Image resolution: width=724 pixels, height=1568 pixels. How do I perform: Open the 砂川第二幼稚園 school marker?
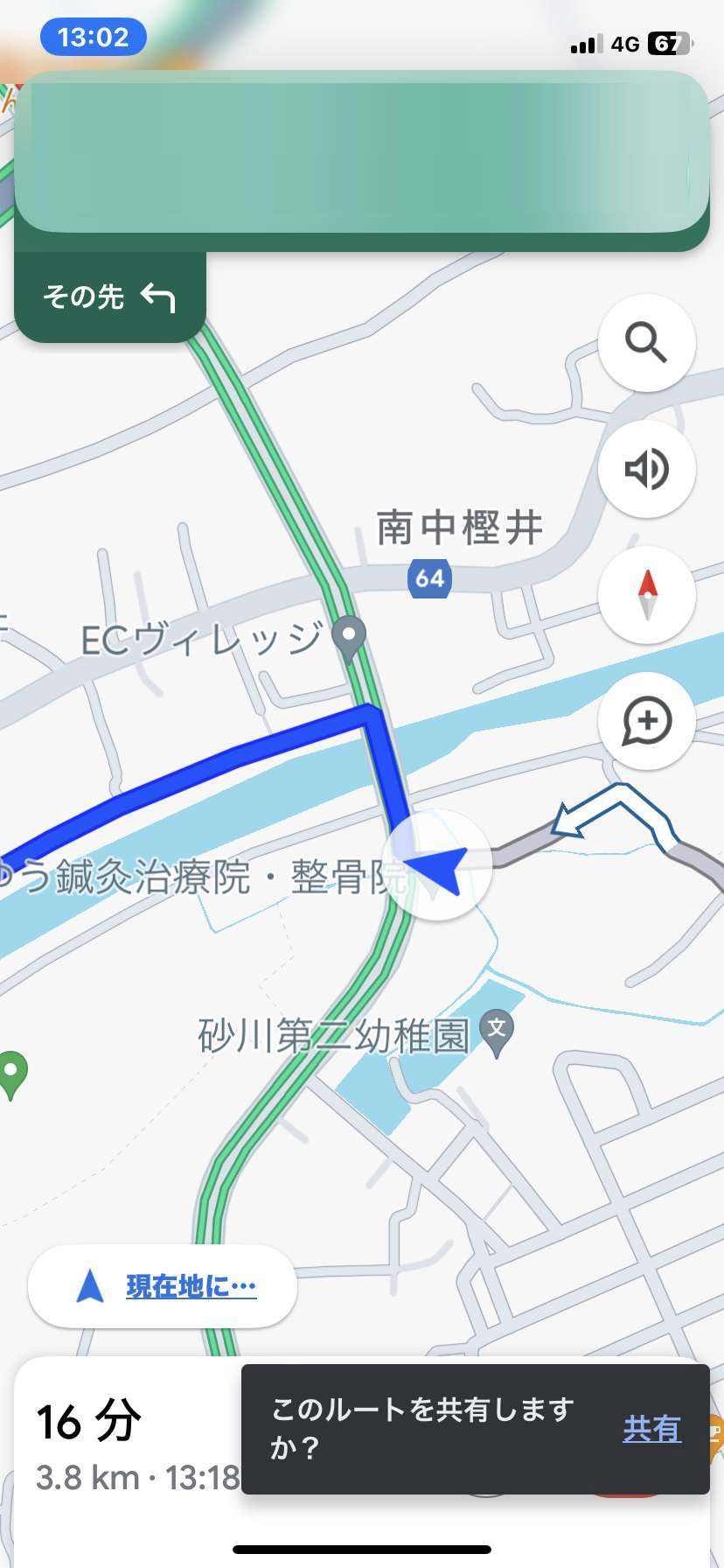[497, 1032]
